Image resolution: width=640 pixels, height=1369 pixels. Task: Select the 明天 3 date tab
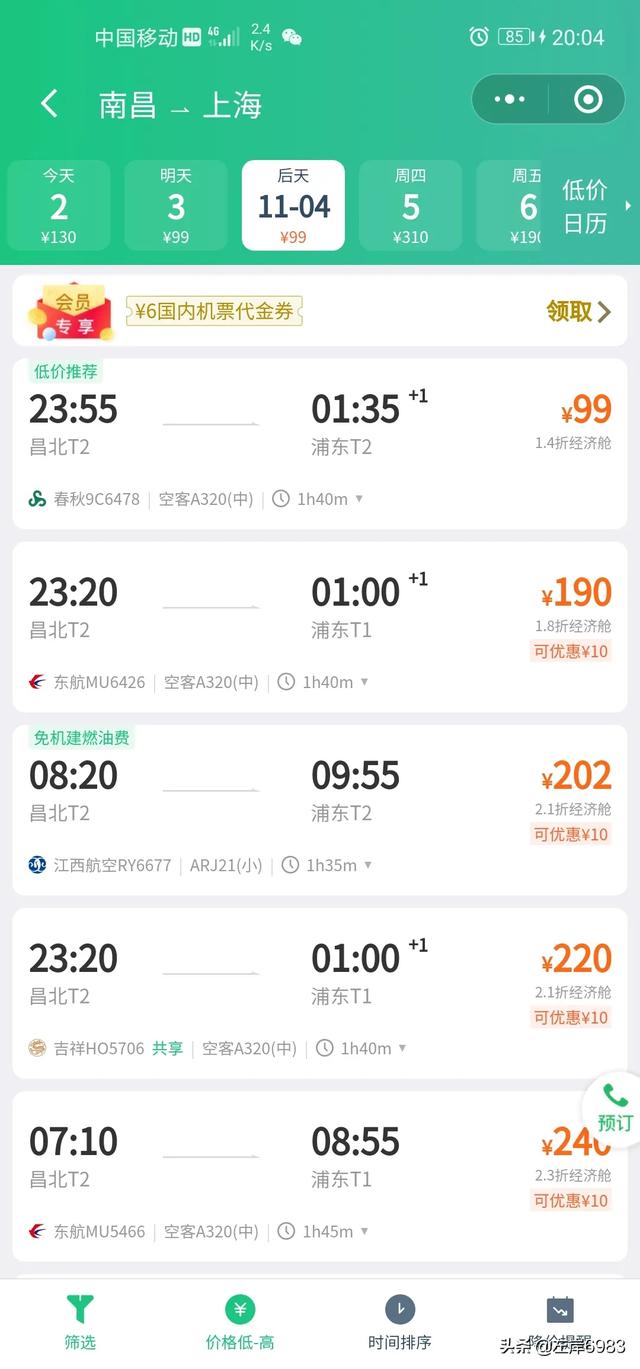[176, 205]
